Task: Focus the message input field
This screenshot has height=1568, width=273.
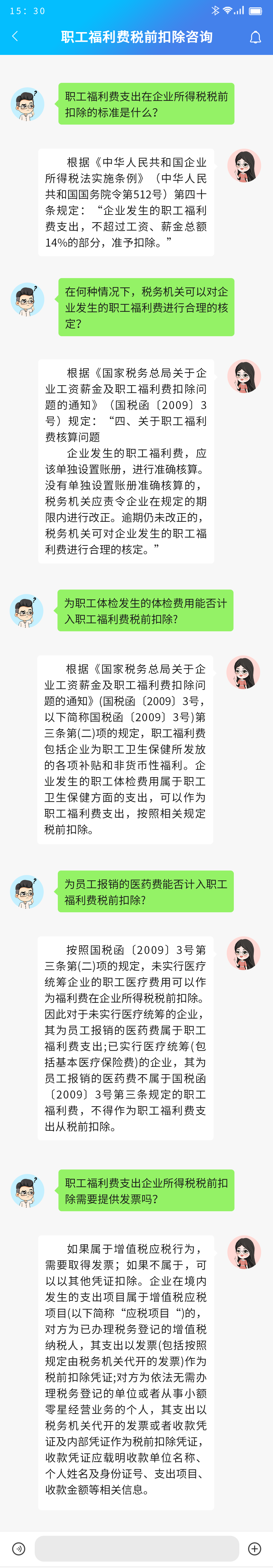Action: (136, 1548)
